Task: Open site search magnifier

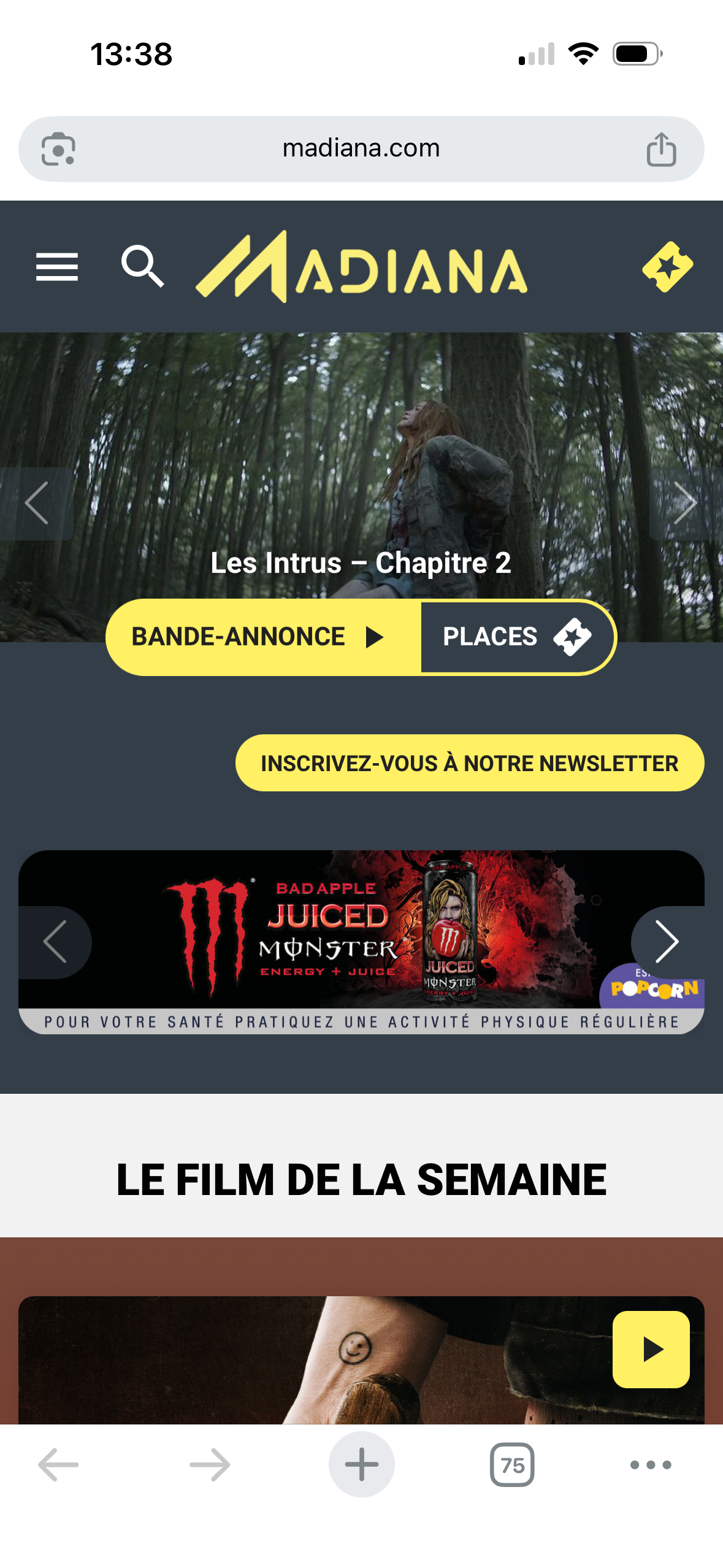Action: pyautogui.click(x=142, y=267)
